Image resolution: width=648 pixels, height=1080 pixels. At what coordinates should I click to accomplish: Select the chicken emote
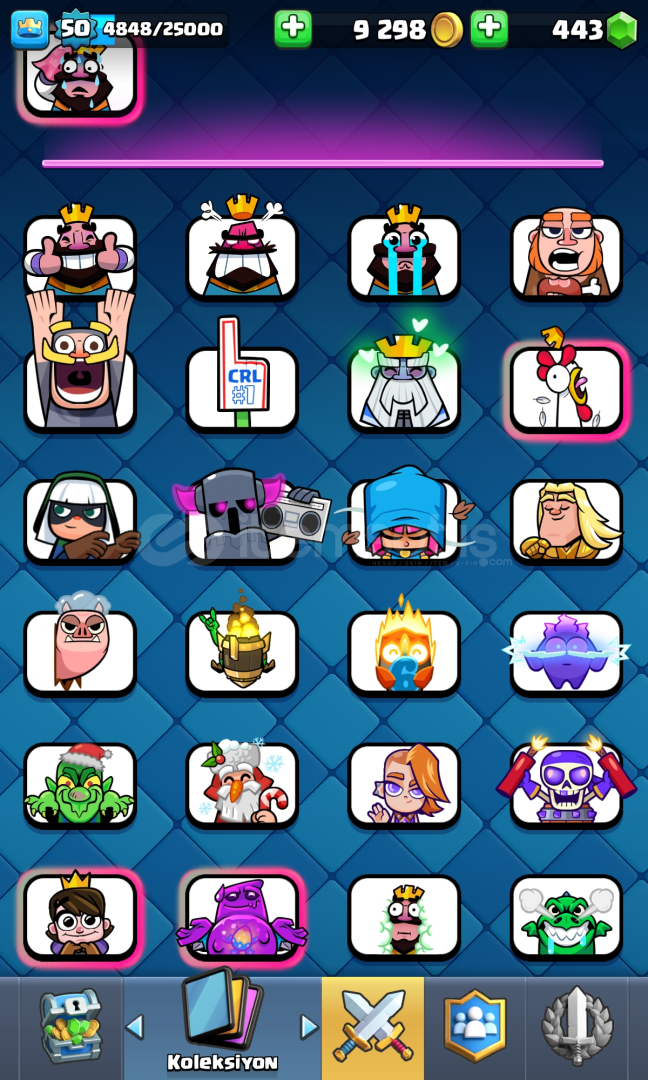tap(566, 387)
